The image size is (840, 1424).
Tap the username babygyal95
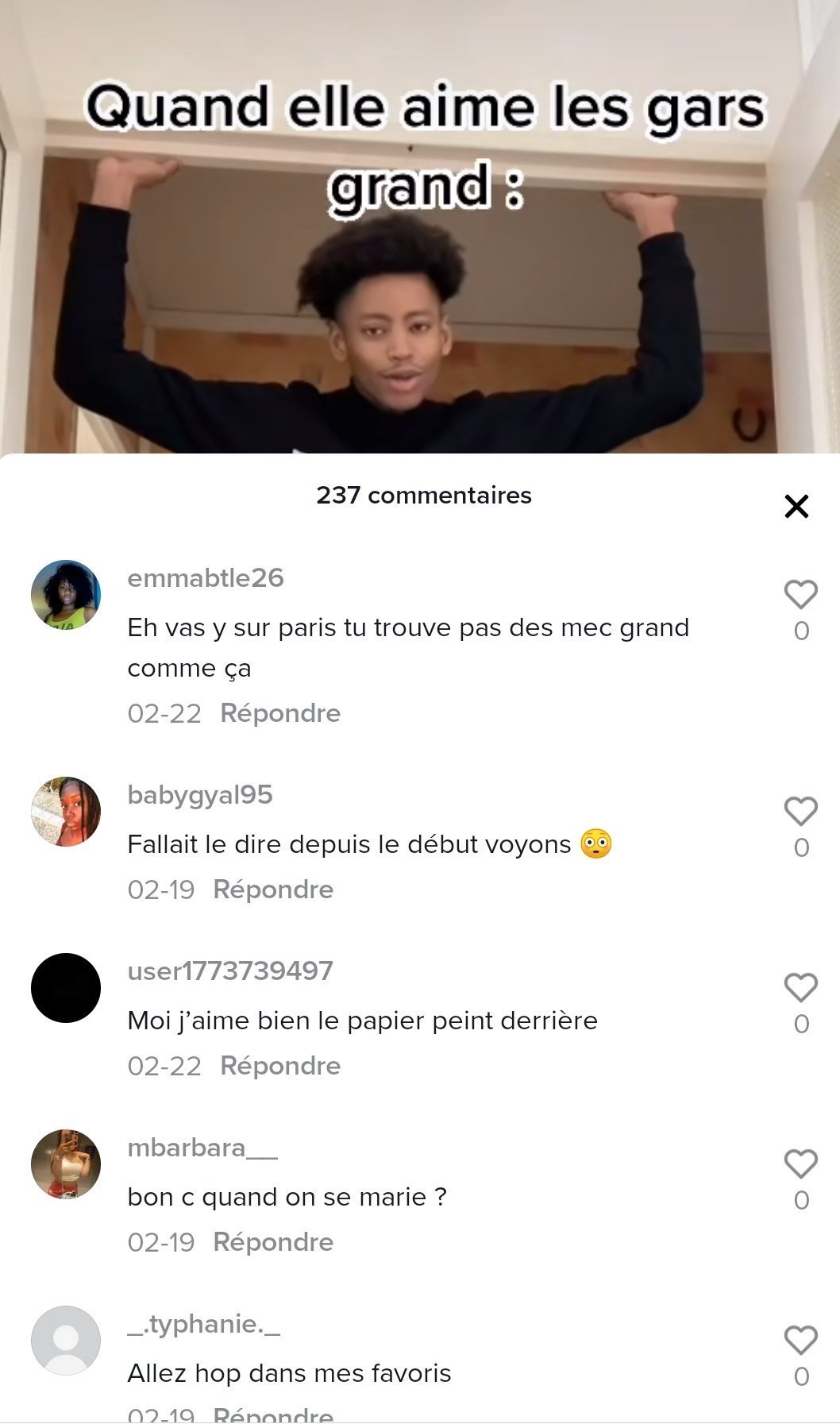200,795
